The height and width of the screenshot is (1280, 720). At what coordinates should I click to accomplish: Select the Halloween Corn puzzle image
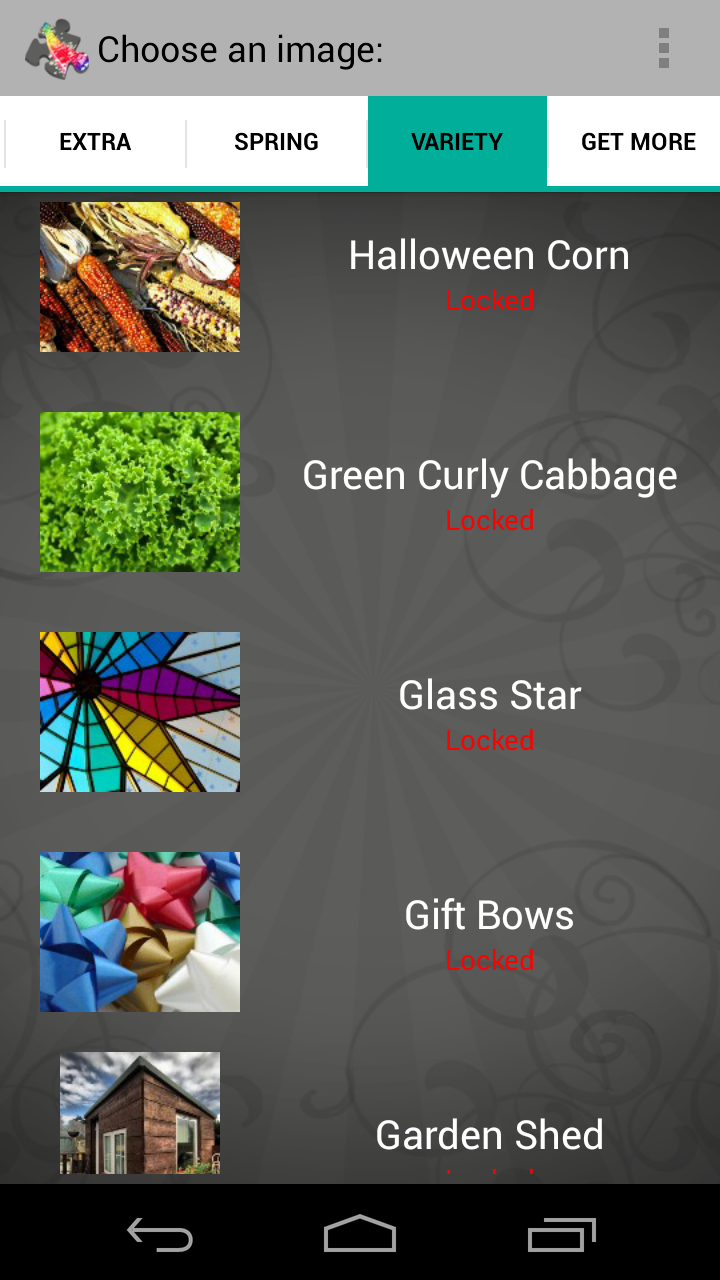click(139, 276)
